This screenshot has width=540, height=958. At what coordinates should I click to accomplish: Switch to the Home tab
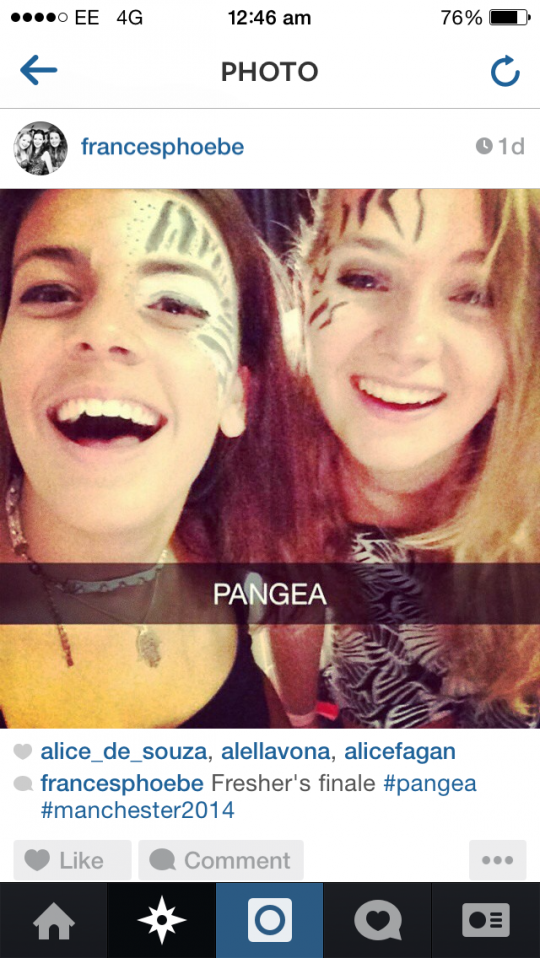pyautogui.click(x=54, y=920)
